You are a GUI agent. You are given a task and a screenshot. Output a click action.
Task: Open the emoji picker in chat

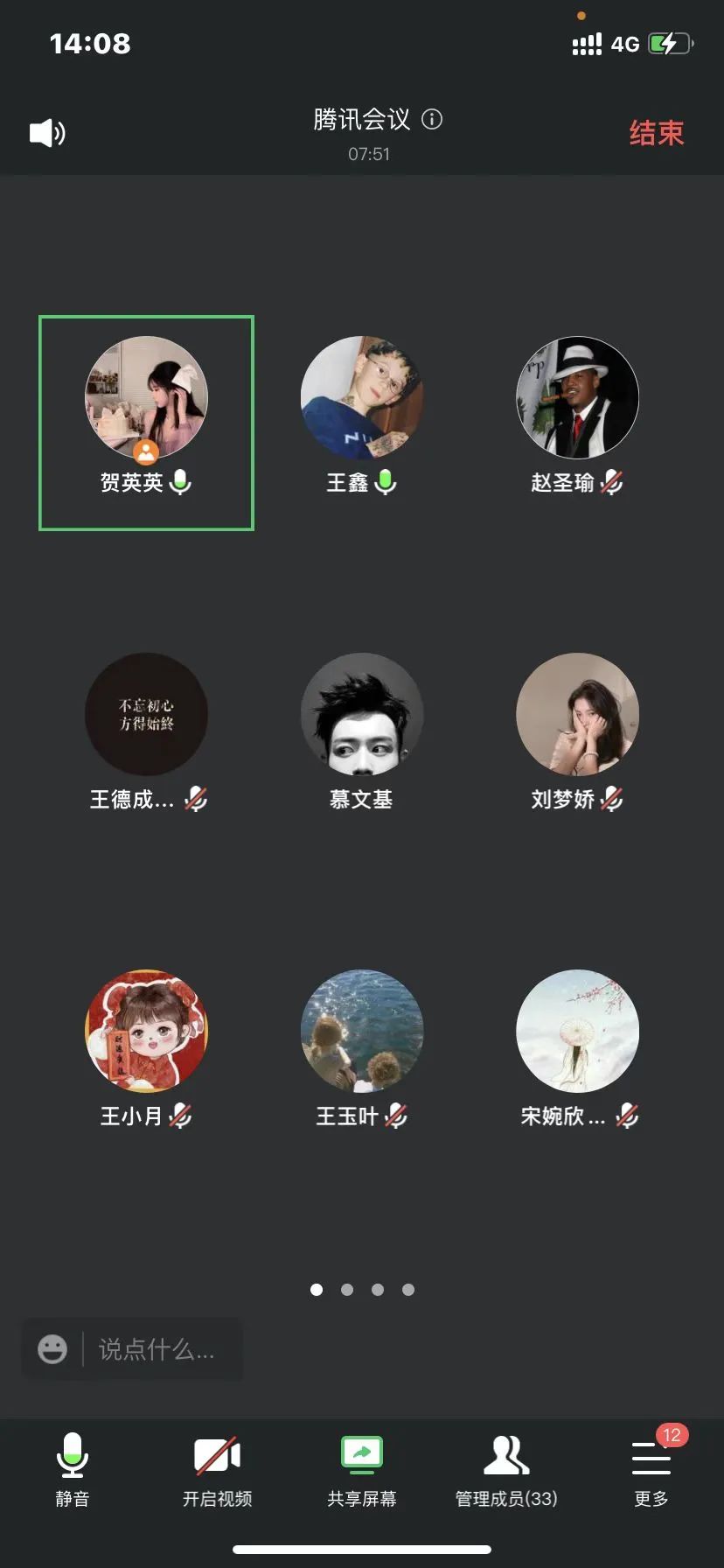pos(52,1349)
